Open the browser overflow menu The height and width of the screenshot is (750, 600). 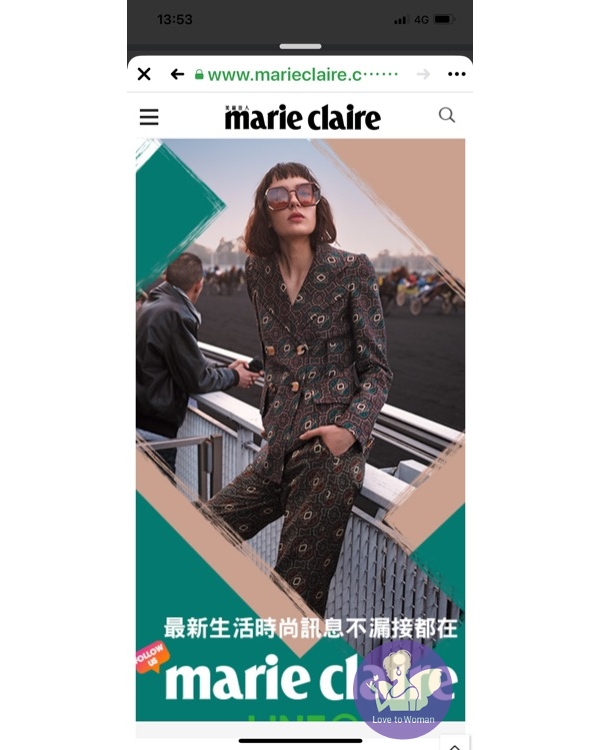[456, 74]
